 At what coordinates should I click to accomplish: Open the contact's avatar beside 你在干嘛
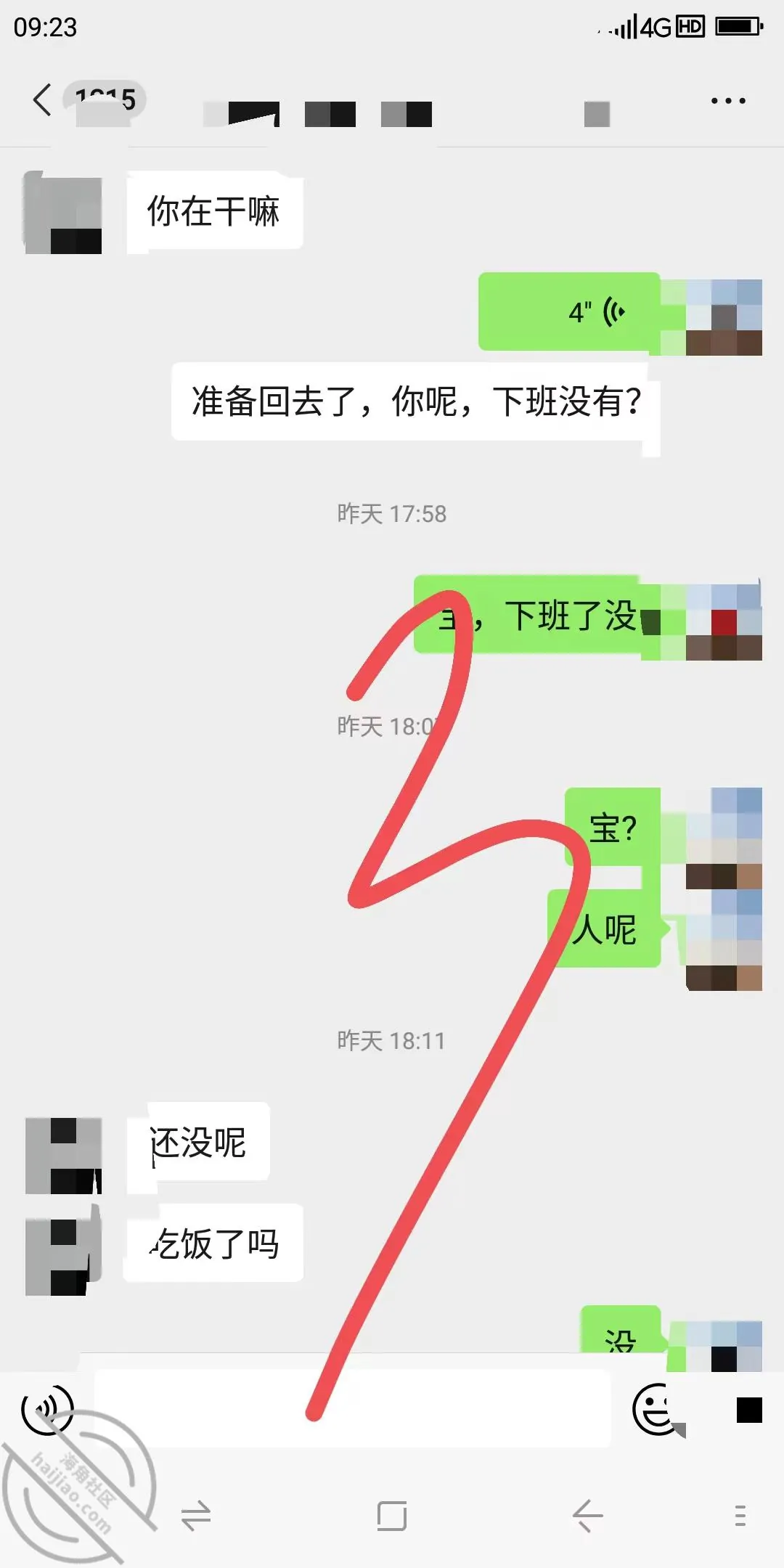[63, 213]
